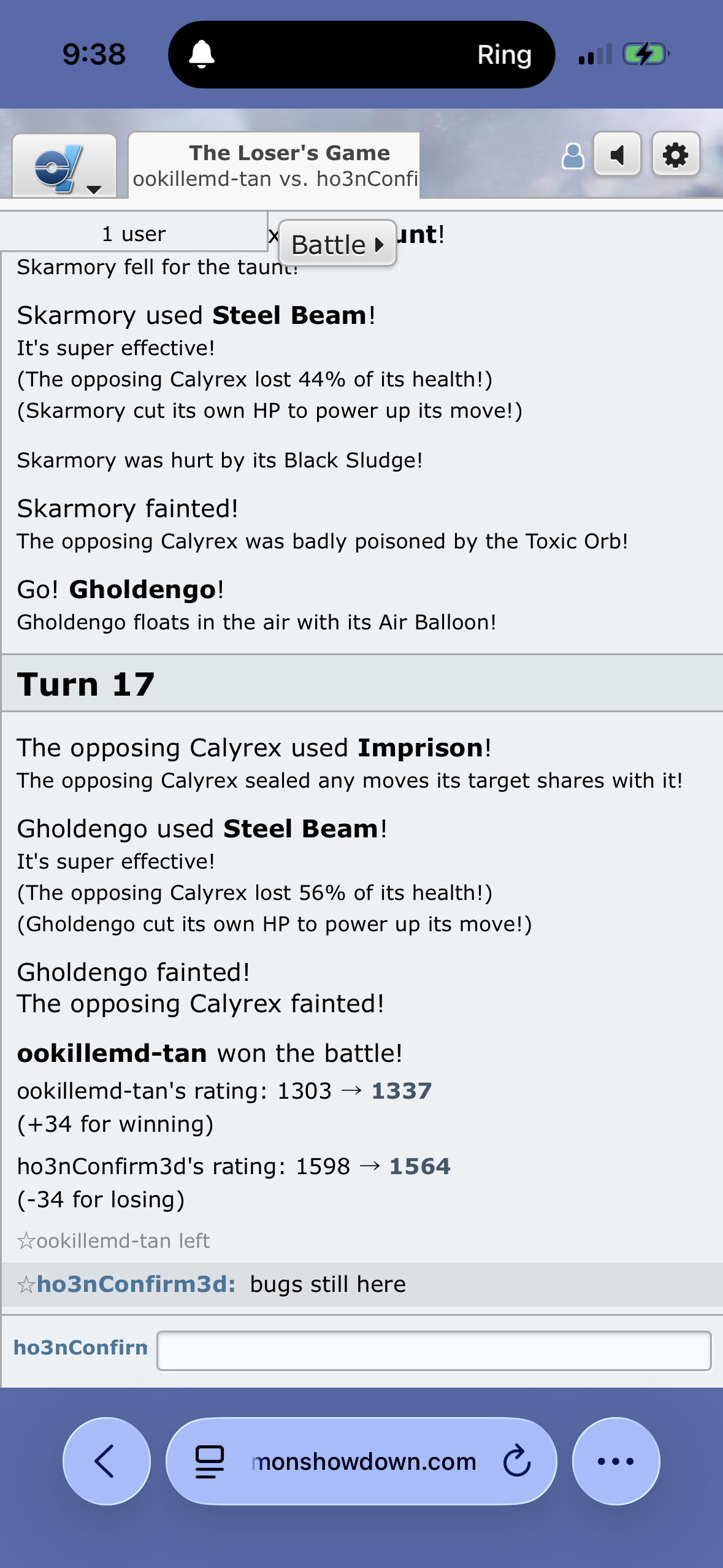Open username options beside the chat box
This screenshot has height=1568, width=723.
pyautogui.click(x=80, y=1348)
